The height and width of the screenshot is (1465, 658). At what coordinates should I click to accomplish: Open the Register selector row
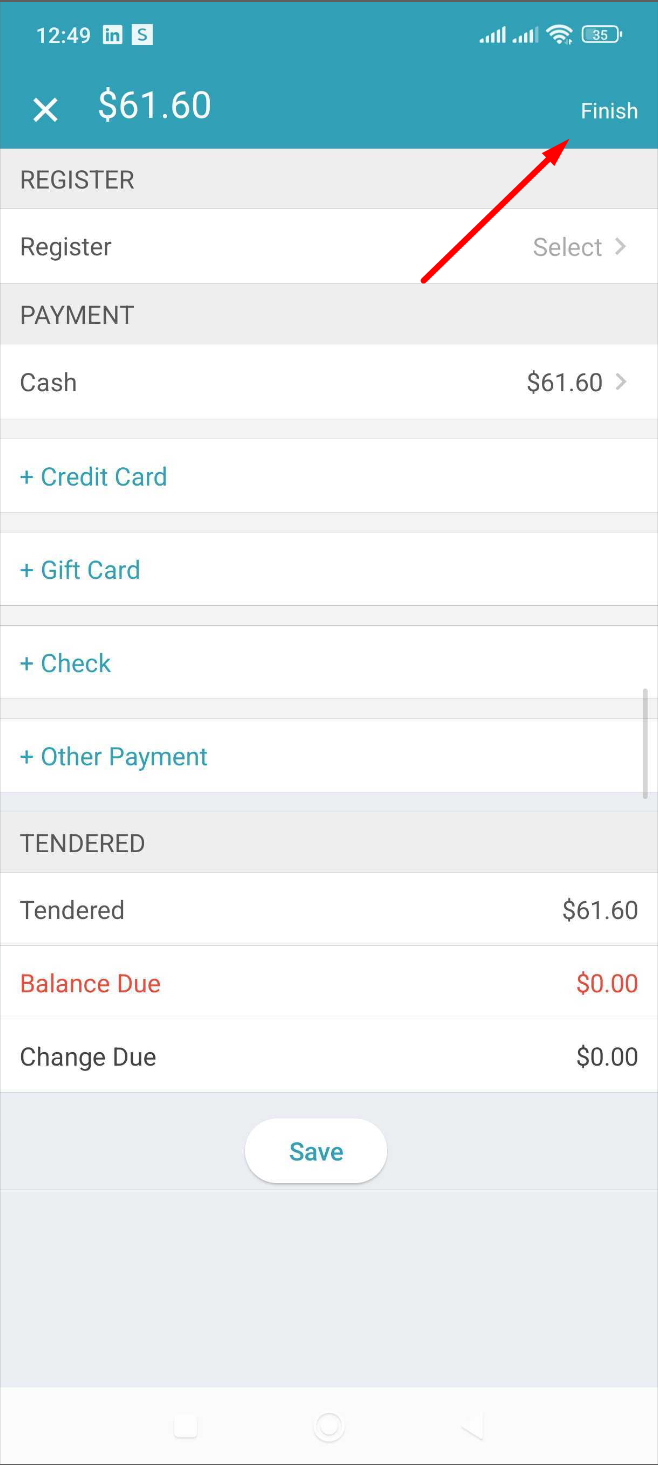(x=329, y=247)
